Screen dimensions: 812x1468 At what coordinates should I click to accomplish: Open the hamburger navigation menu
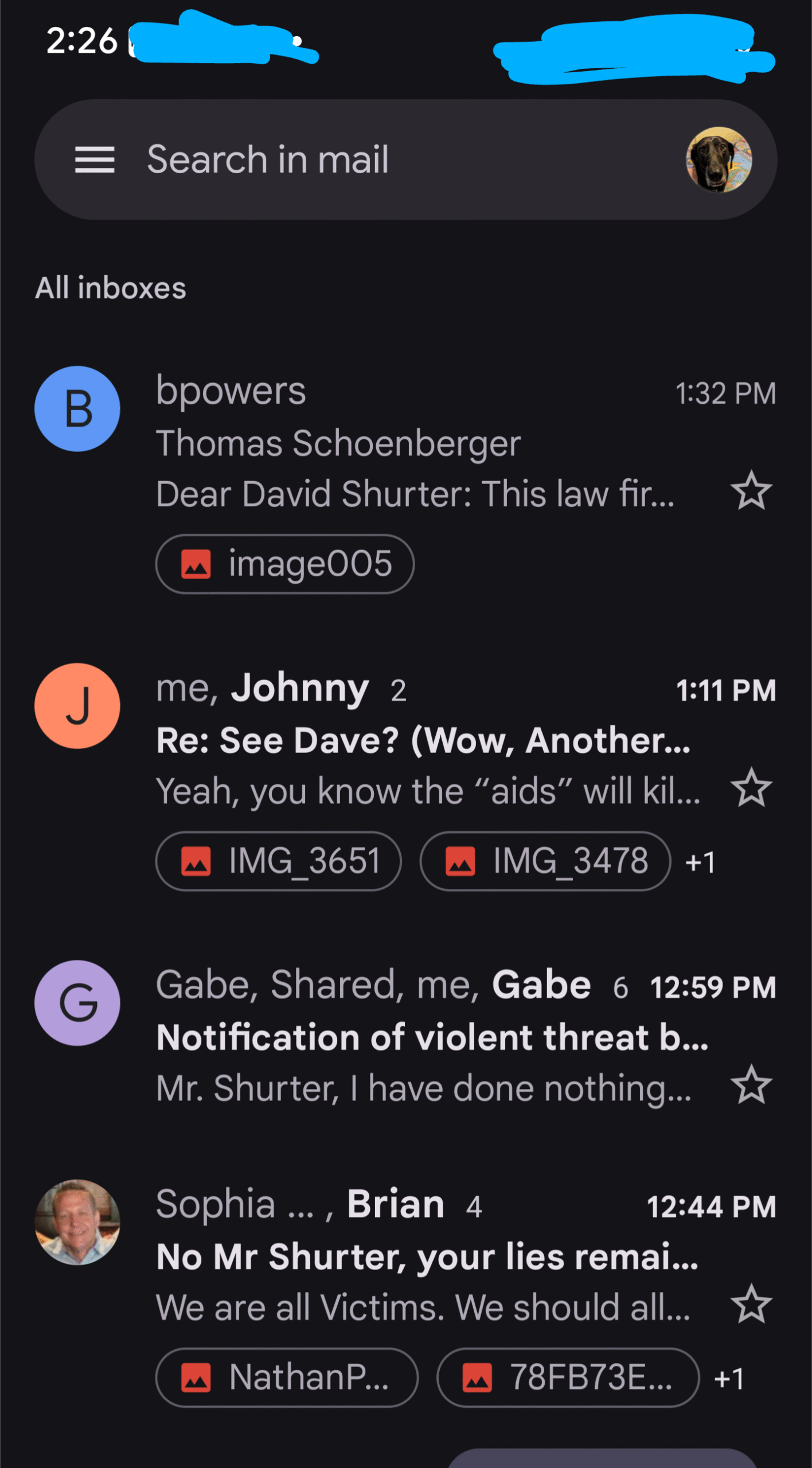tap(95, 159)
